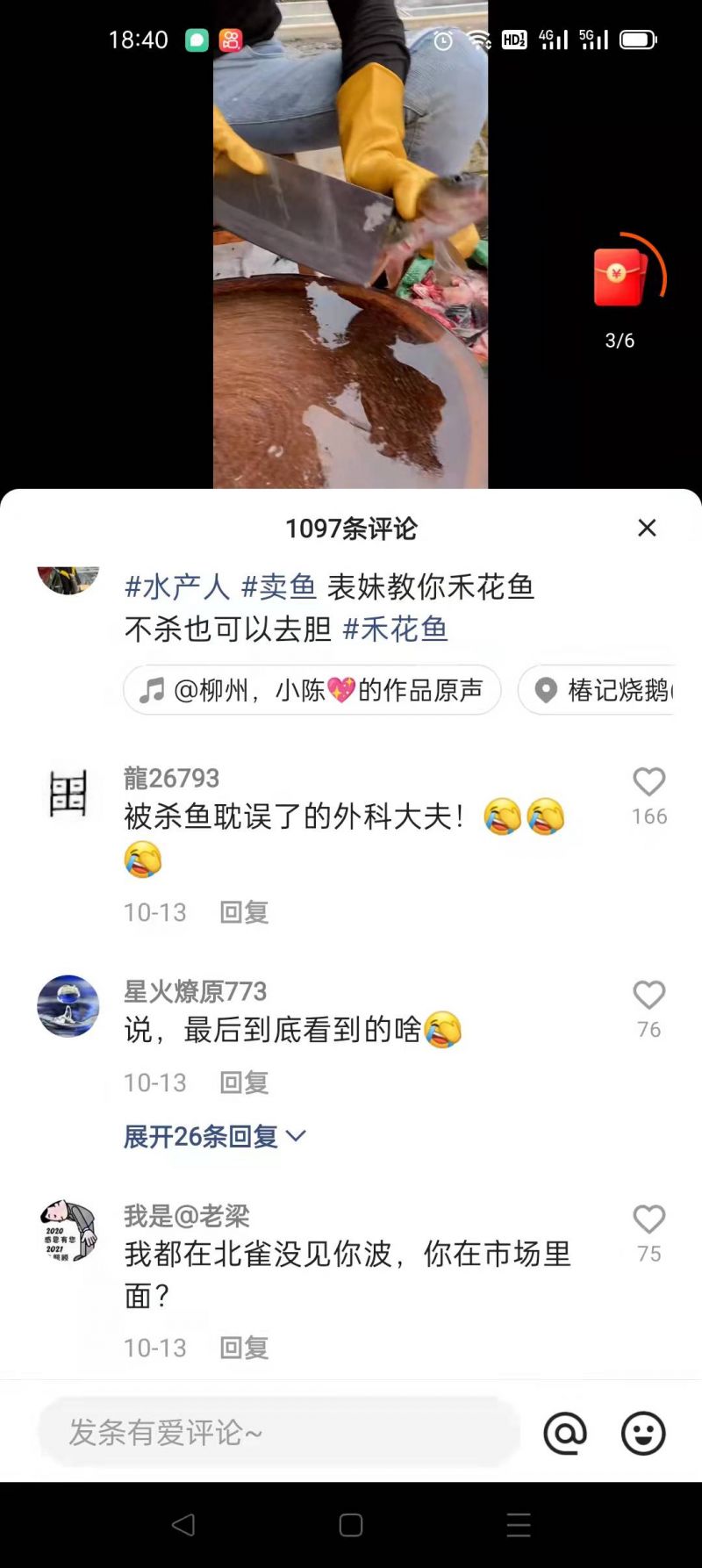Reply to 星火燎原773's comment
Image resolution: width=702 pixels, height=1568 pixels.
coord(244,1082)
